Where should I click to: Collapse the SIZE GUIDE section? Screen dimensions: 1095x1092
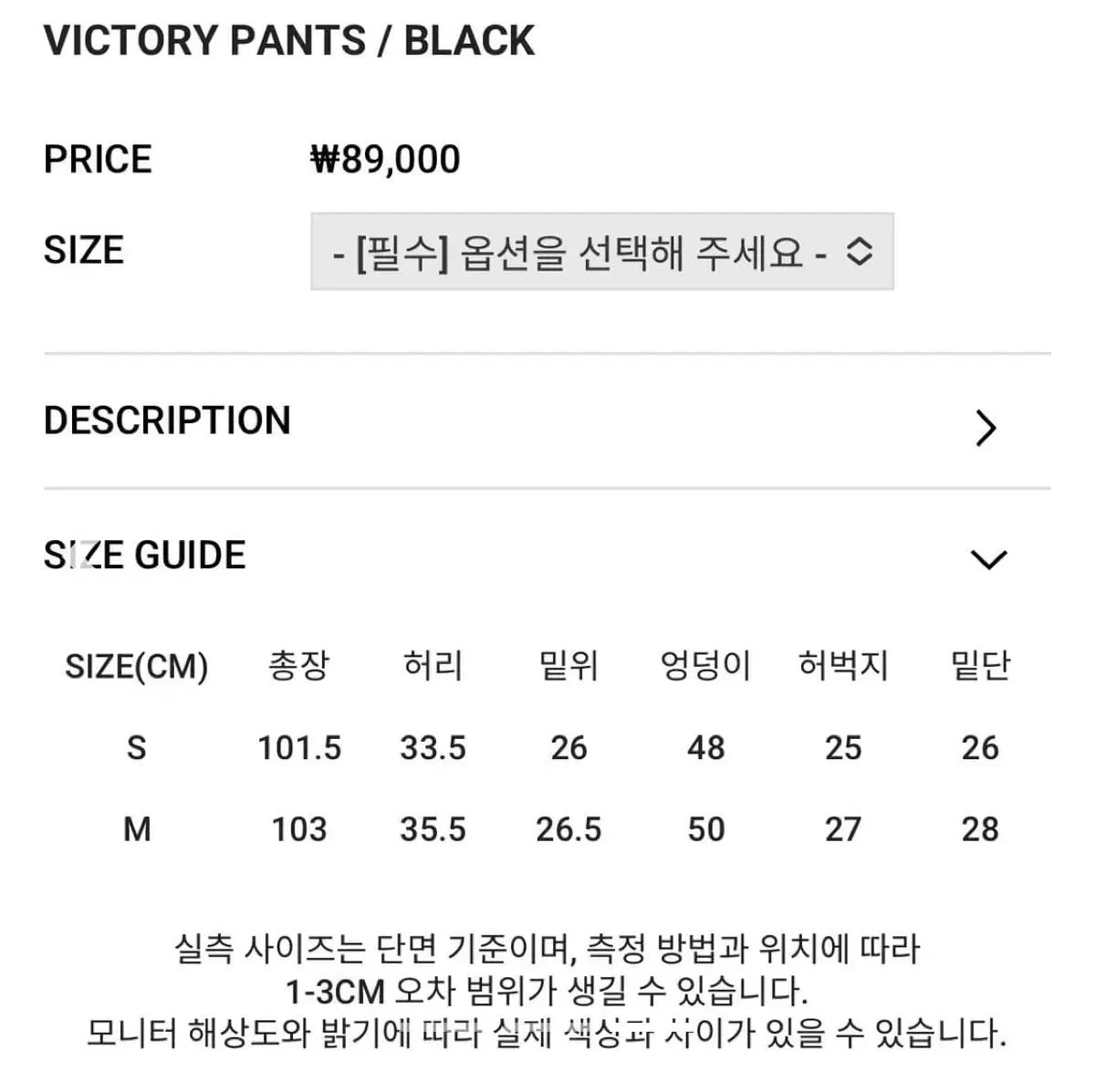(988, 558)
